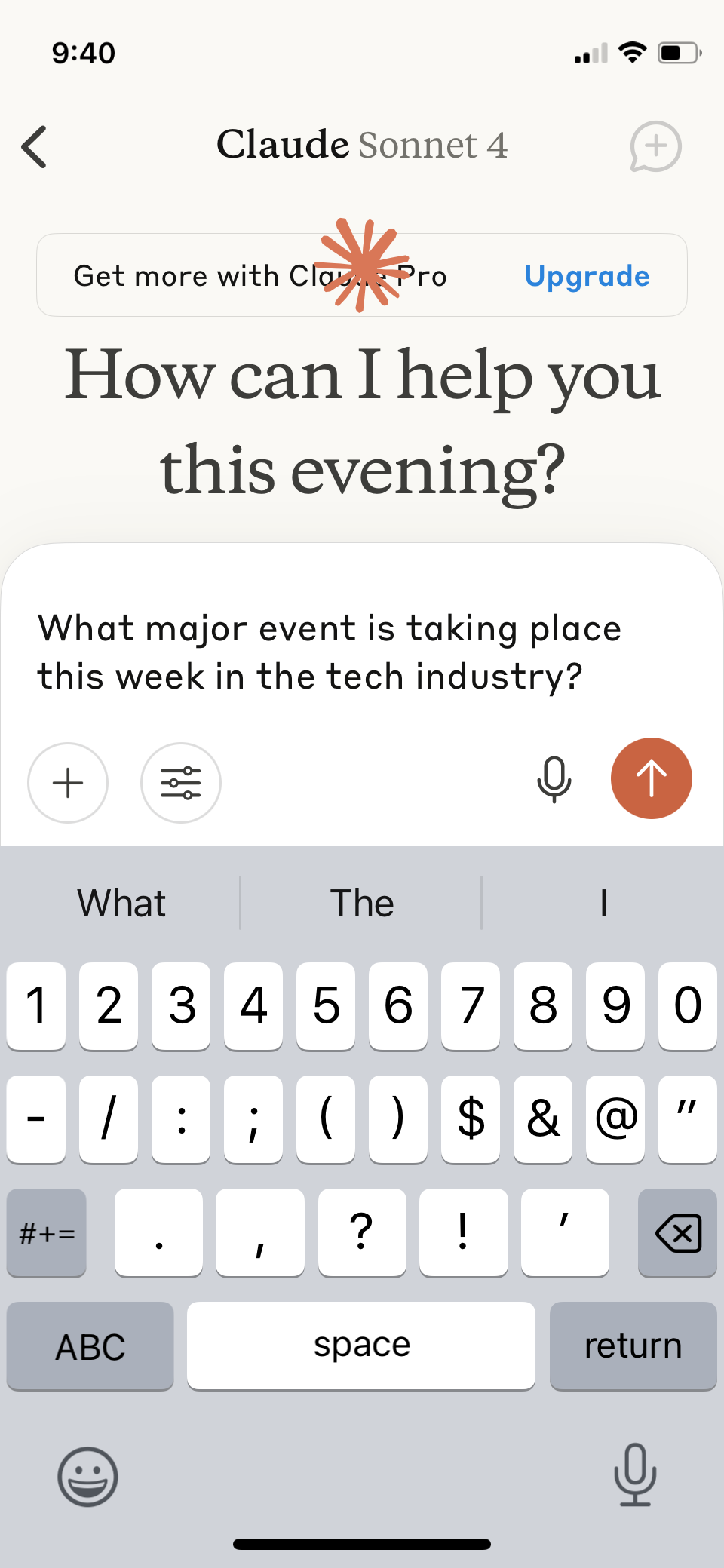Choose the "What" keyboard suggestion
The width and height of the screenshot is (724, 1568).
click(121, 903)
